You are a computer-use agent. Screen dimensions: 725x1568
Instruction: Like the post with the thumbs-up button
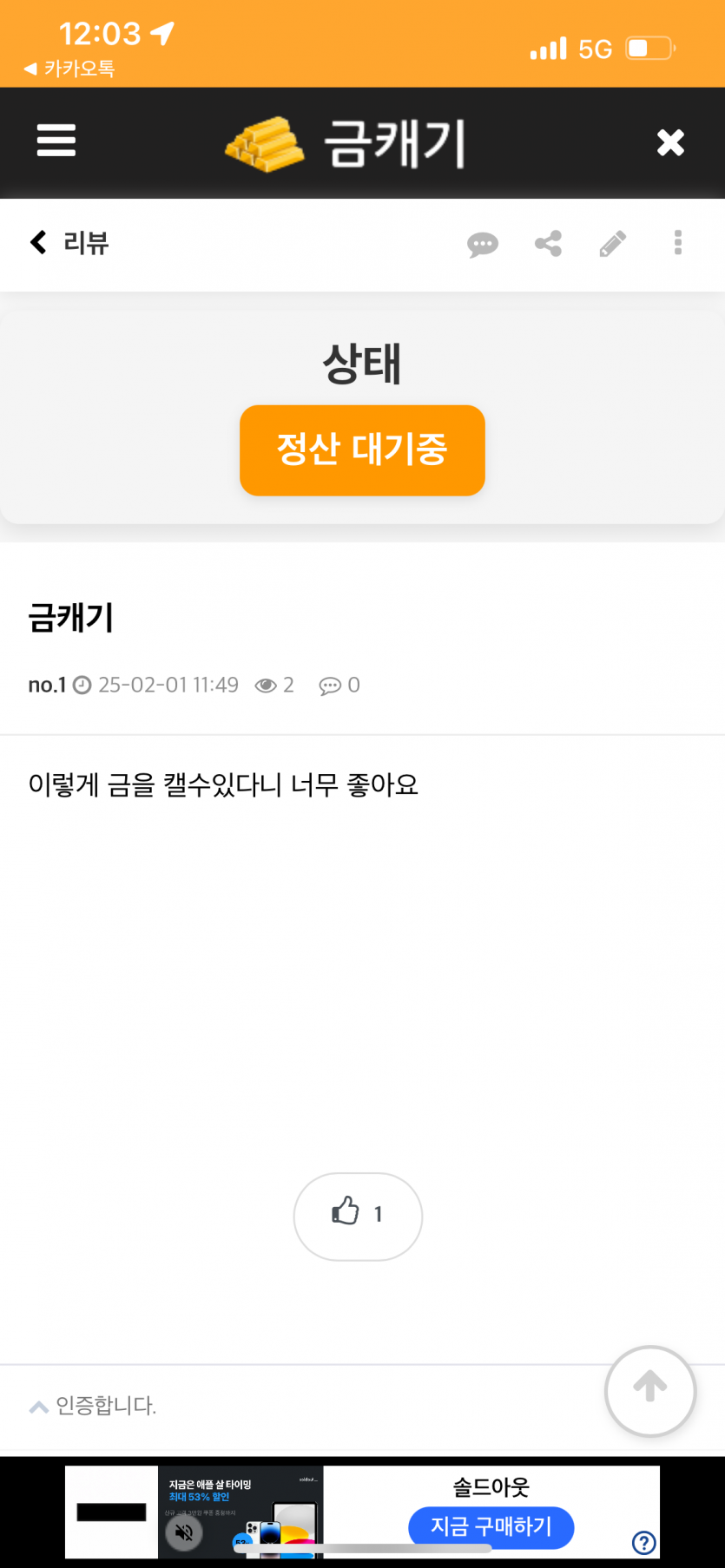(358, 1216)
